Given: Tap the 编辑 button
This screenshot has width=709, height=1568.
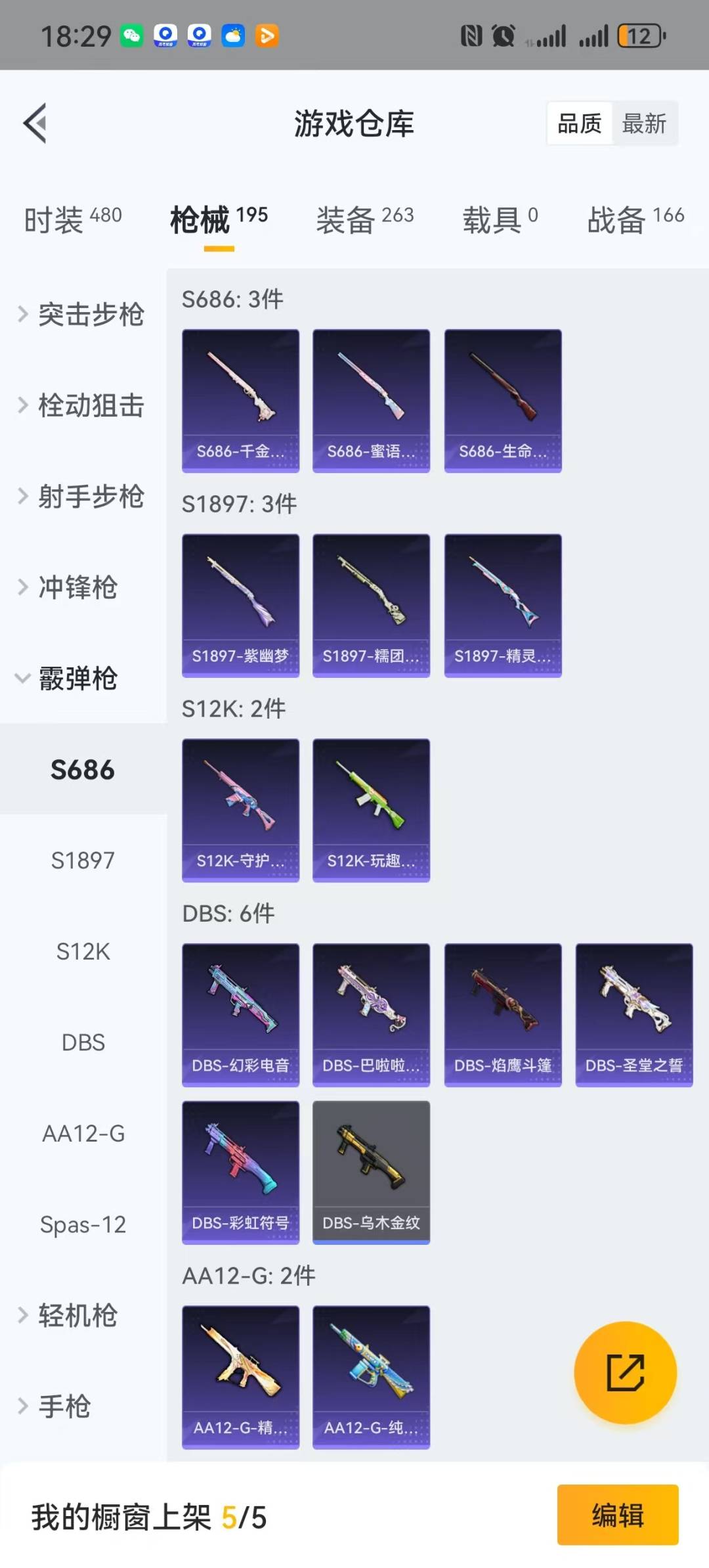Looking at the screenshot, I should 617,1515.
